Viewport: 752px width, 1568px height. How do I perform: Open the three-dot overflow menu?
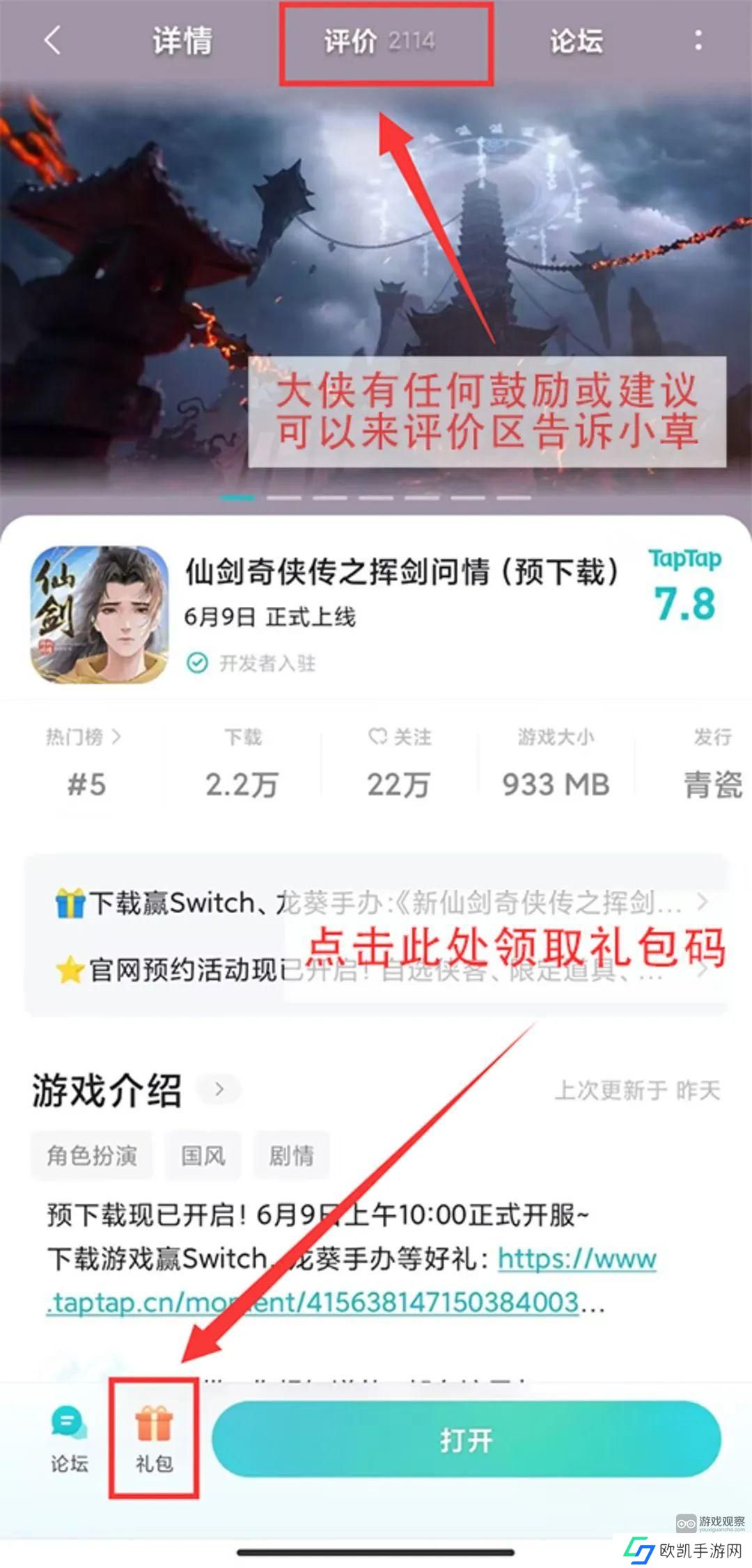pyautogui.click(x=698, y=40)
